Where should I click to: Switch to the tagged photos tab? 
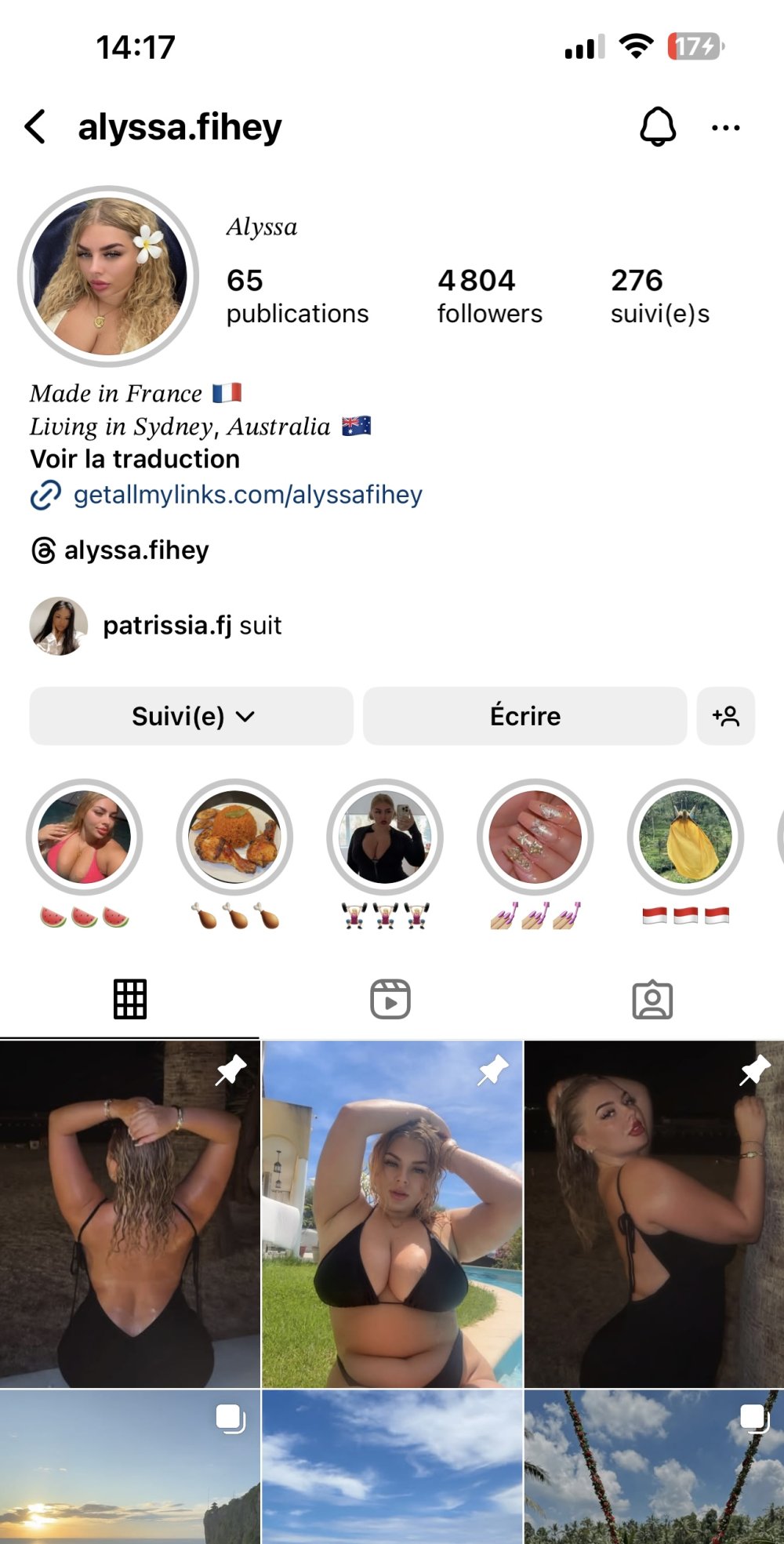(x=652, y=1000)
